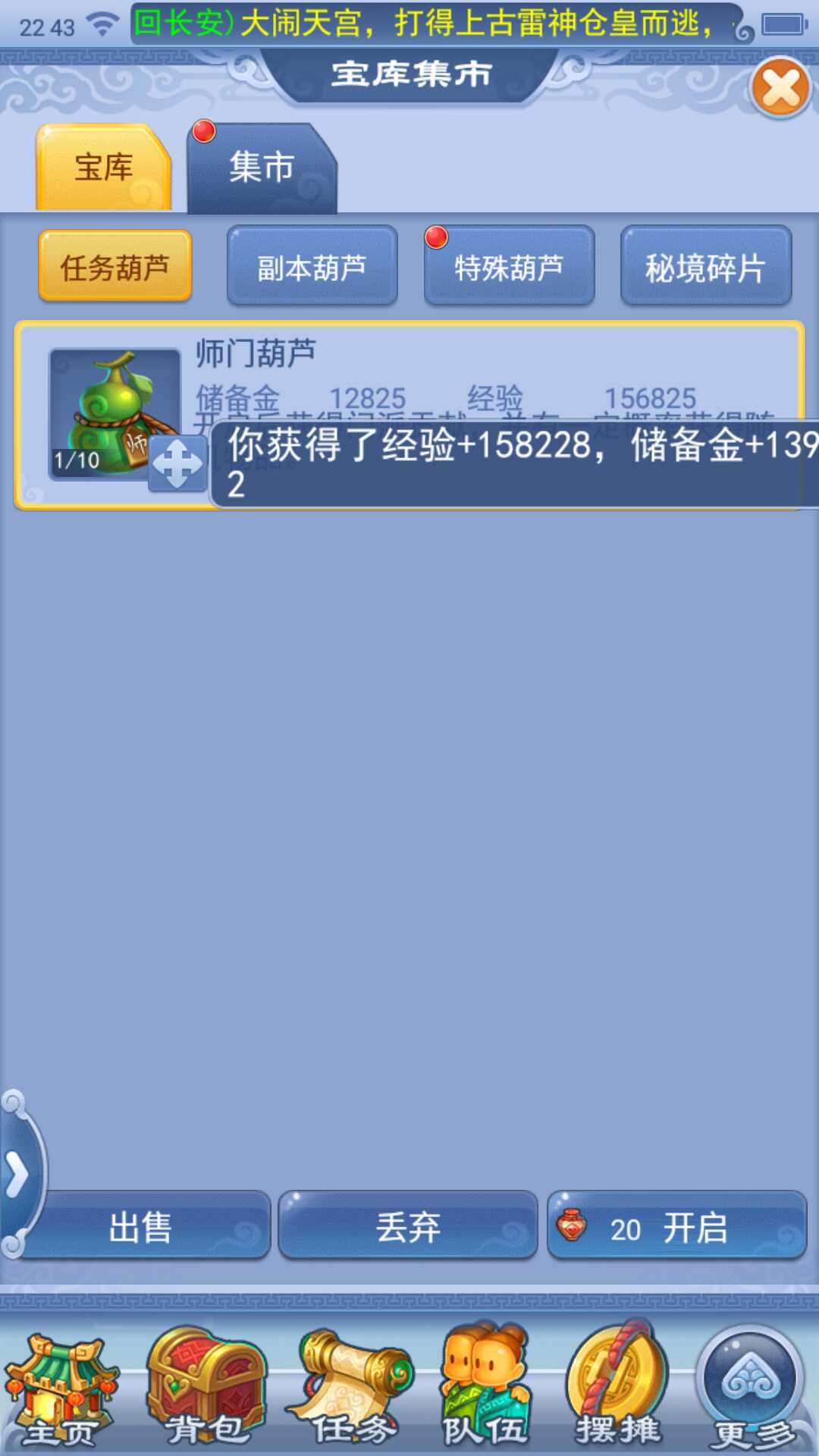Screen dimensions: 819x1456
Task: Show 更多 options
Action: [752, 1388]
